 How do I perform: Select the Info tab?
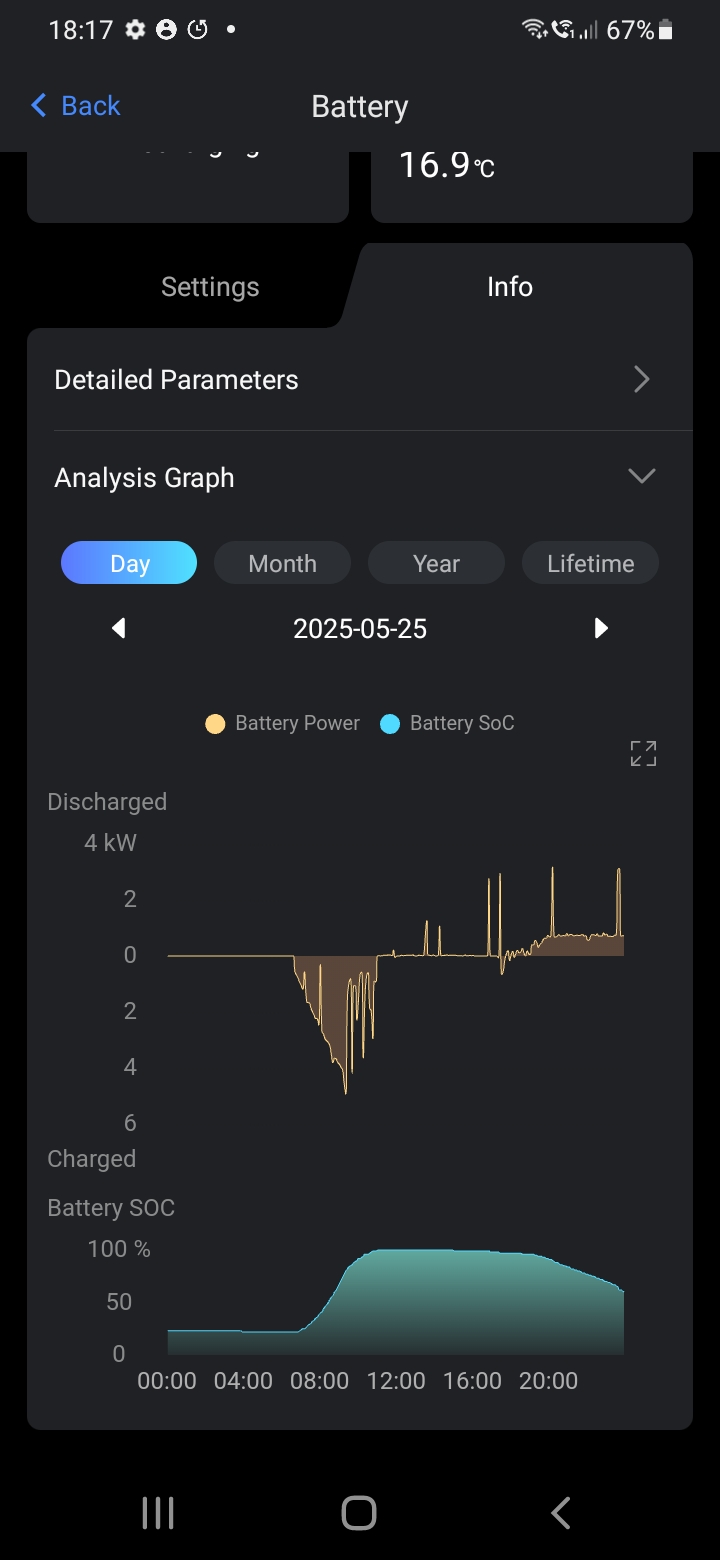tap(509, 287)
